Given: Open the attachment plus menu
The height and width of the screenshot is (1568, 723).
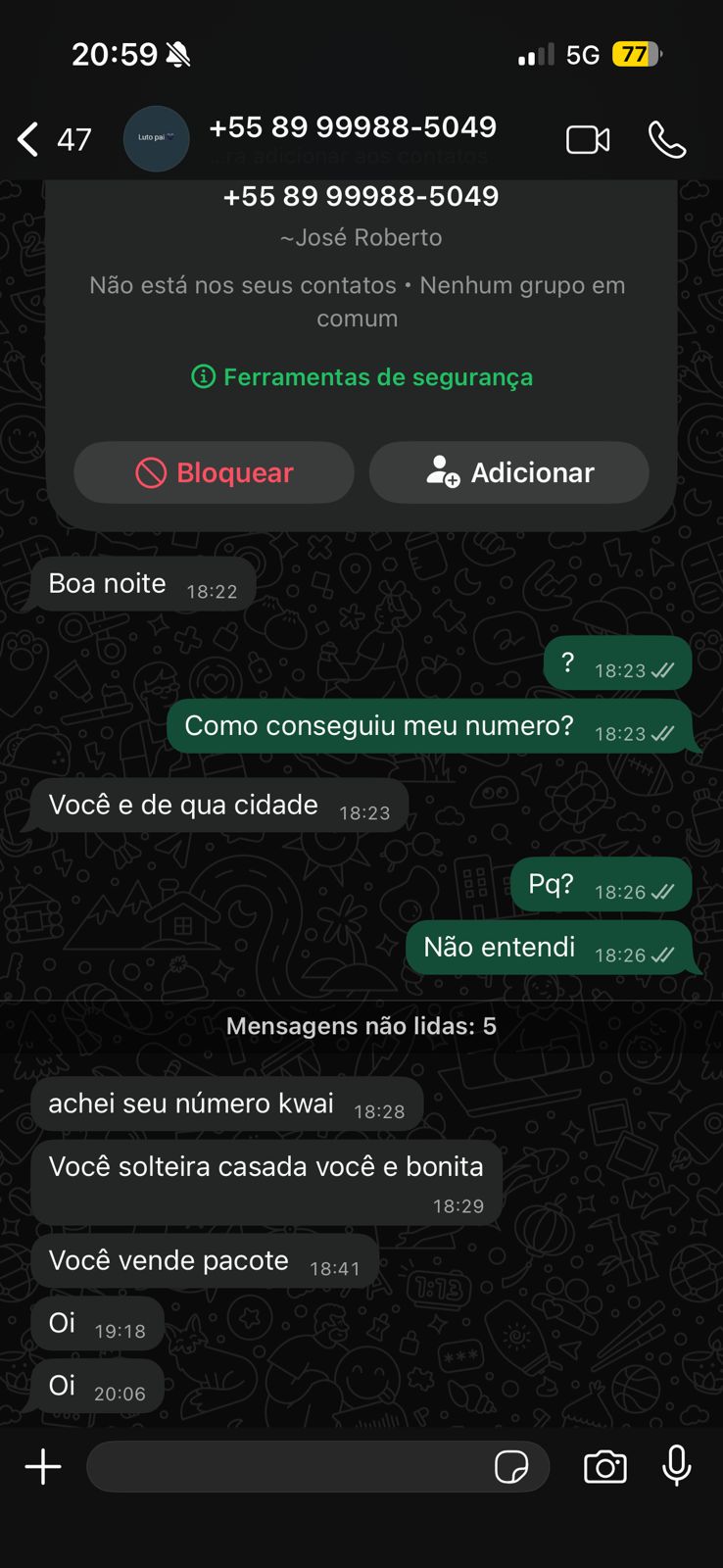Looking at the screenshot, I should tap(43, 1467).
